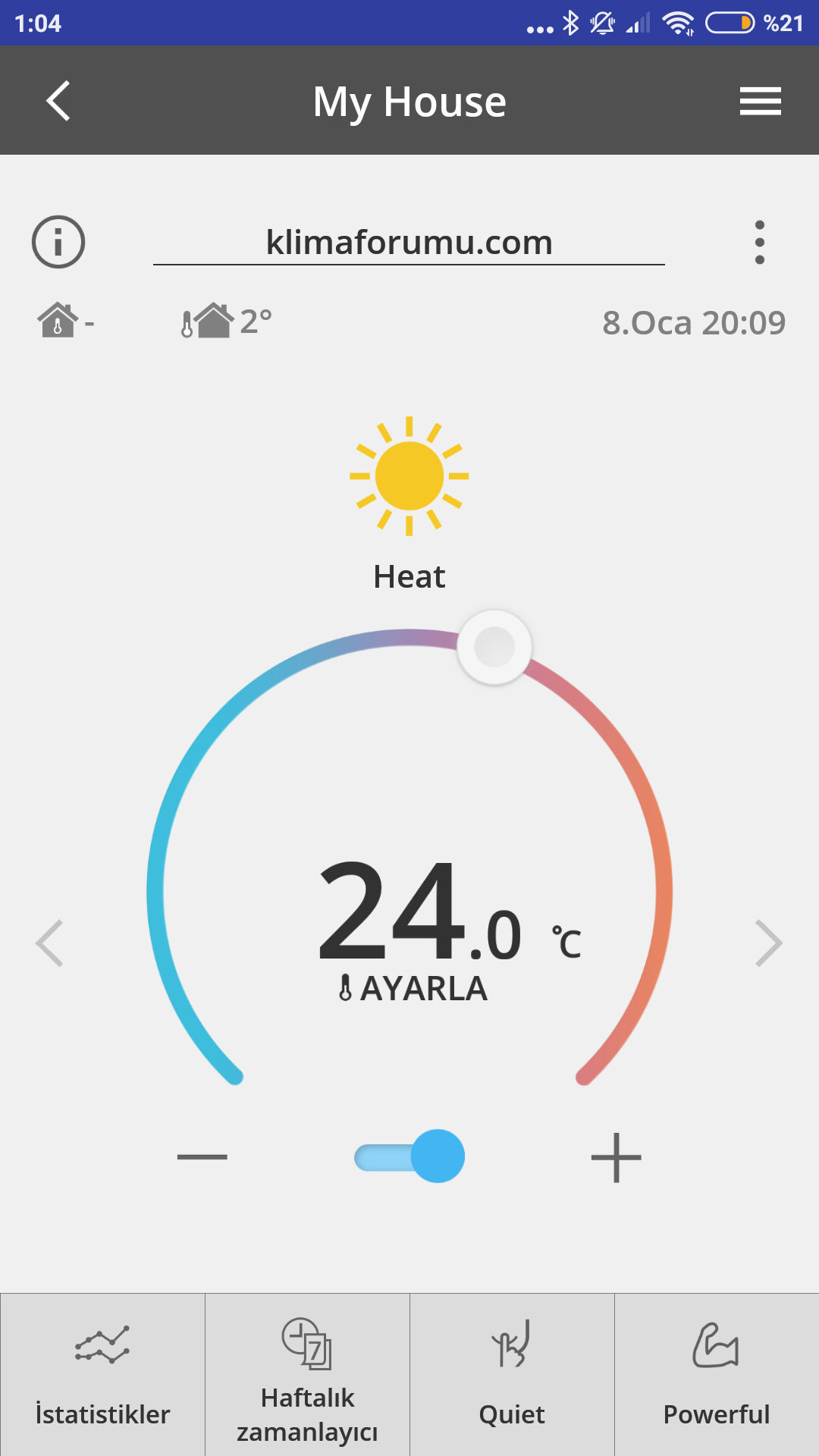Open the hamburger menu
Image resolution: width=819 pixels, height=1456 pixels.
[x=760, y=101]
